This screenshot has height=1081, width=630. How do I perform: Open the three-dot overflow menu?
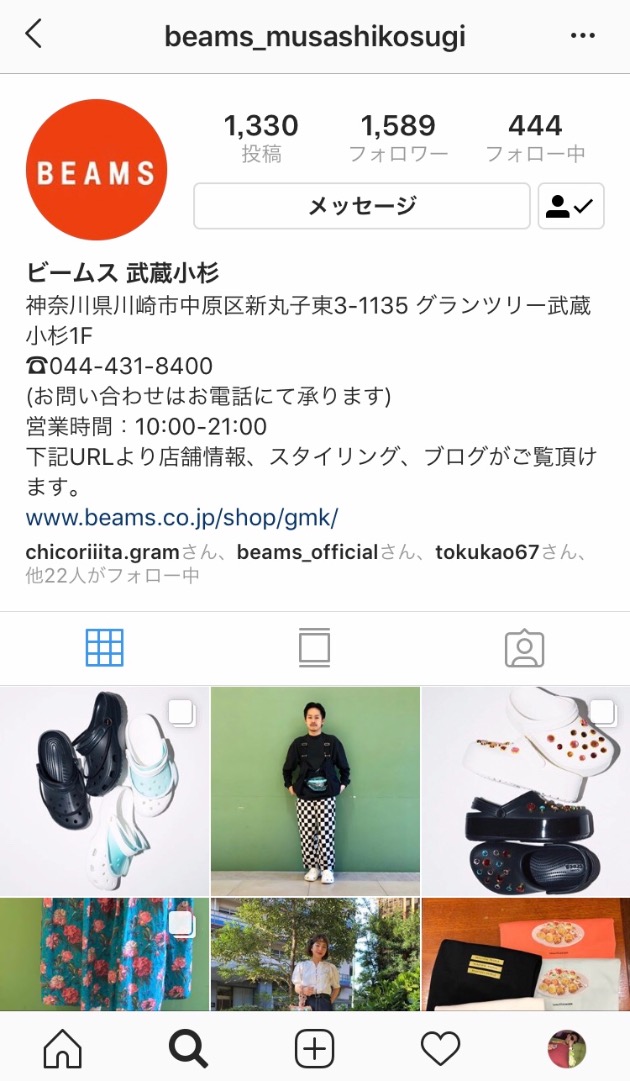click(582, 36)
